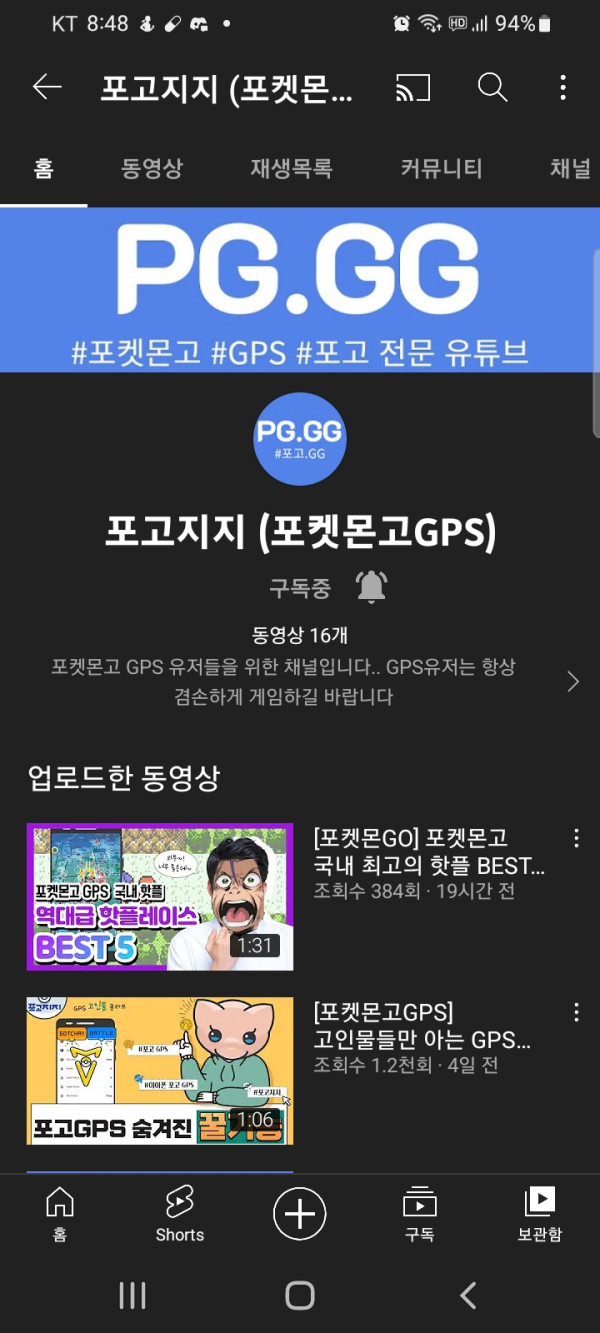
Task: Tap the cast to device icon
Action: tap(412, 88)
